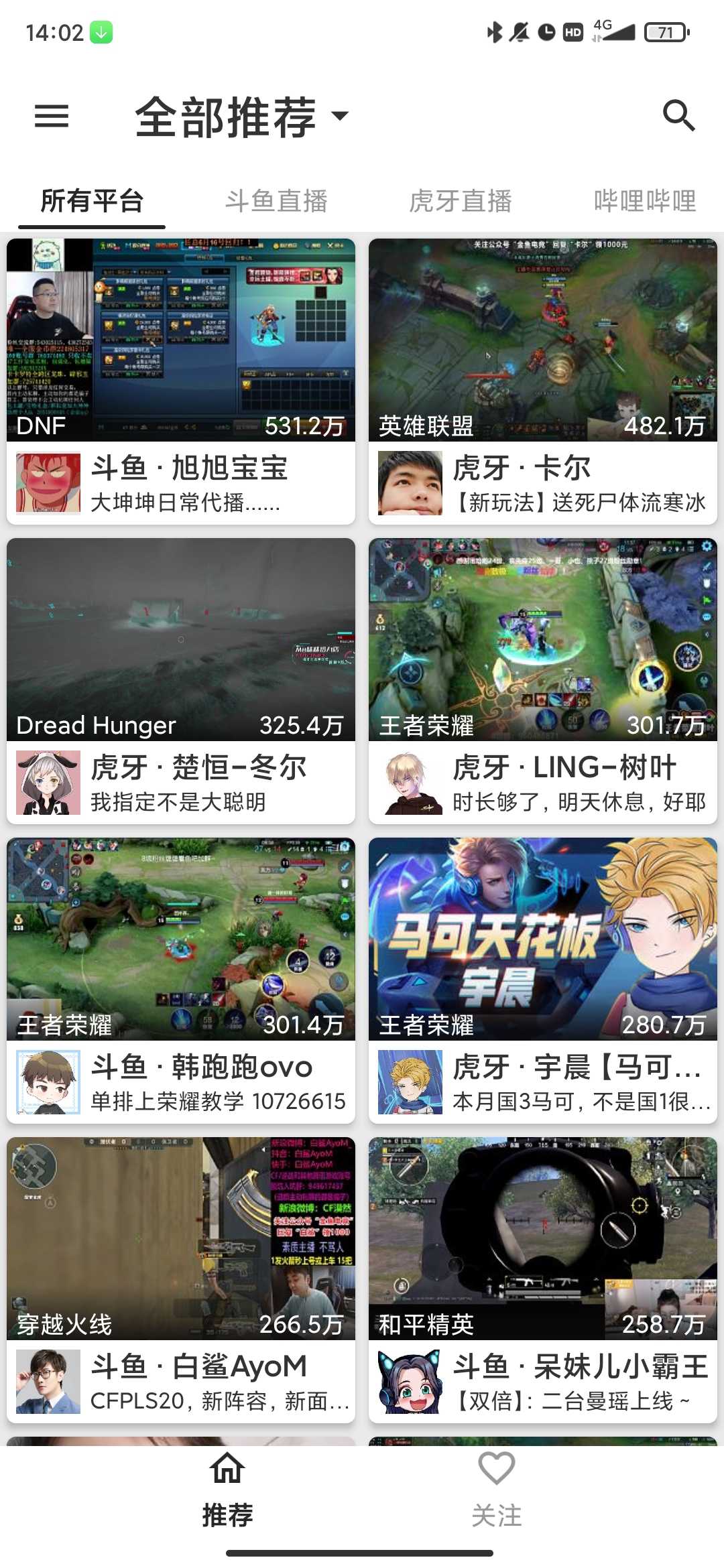The image size is (724, 1568).
Task: Switch to the 所有平台 tab
Action: 92,201
